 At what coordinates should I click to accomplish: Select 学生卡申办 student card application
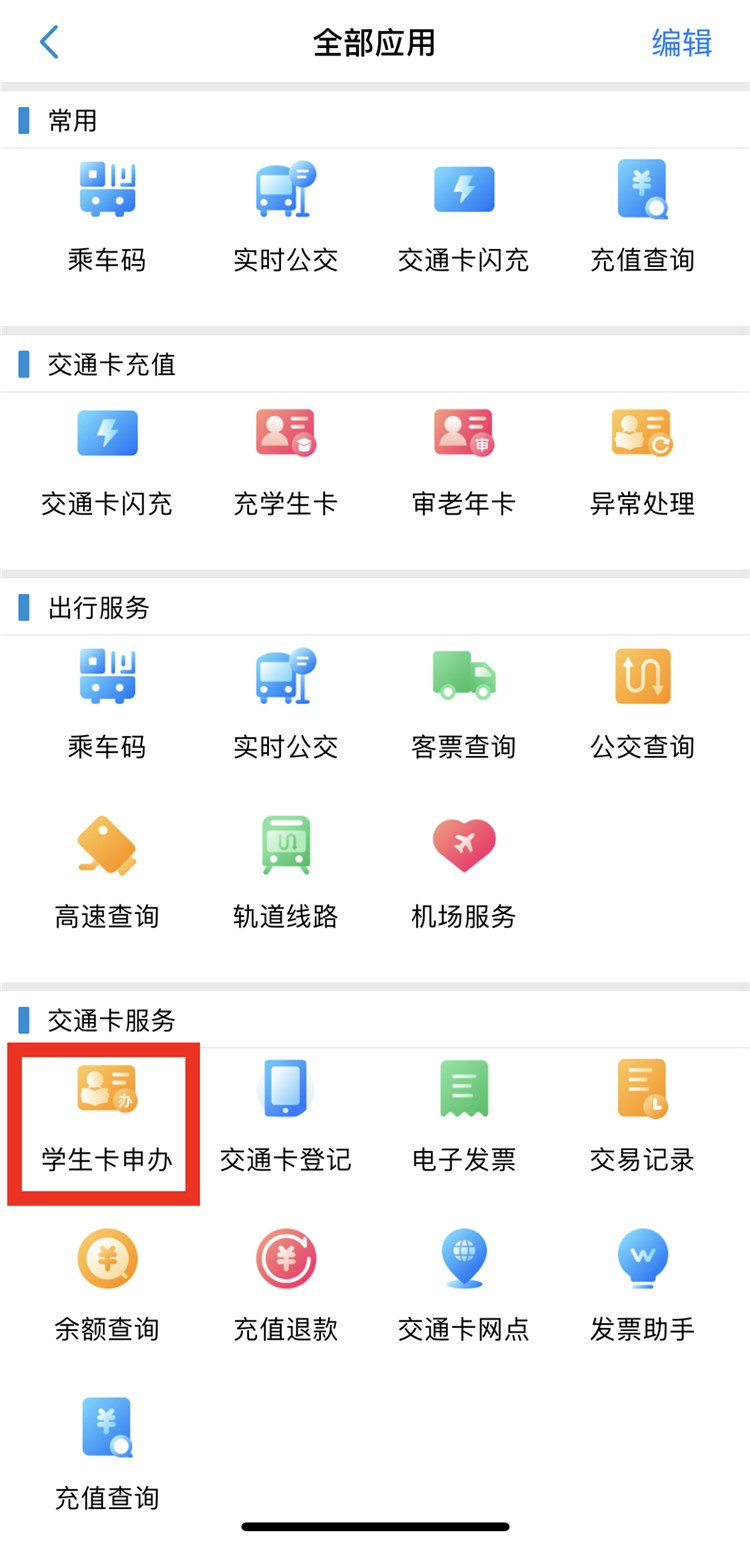pyautogui.click(x=107, y=1116)
